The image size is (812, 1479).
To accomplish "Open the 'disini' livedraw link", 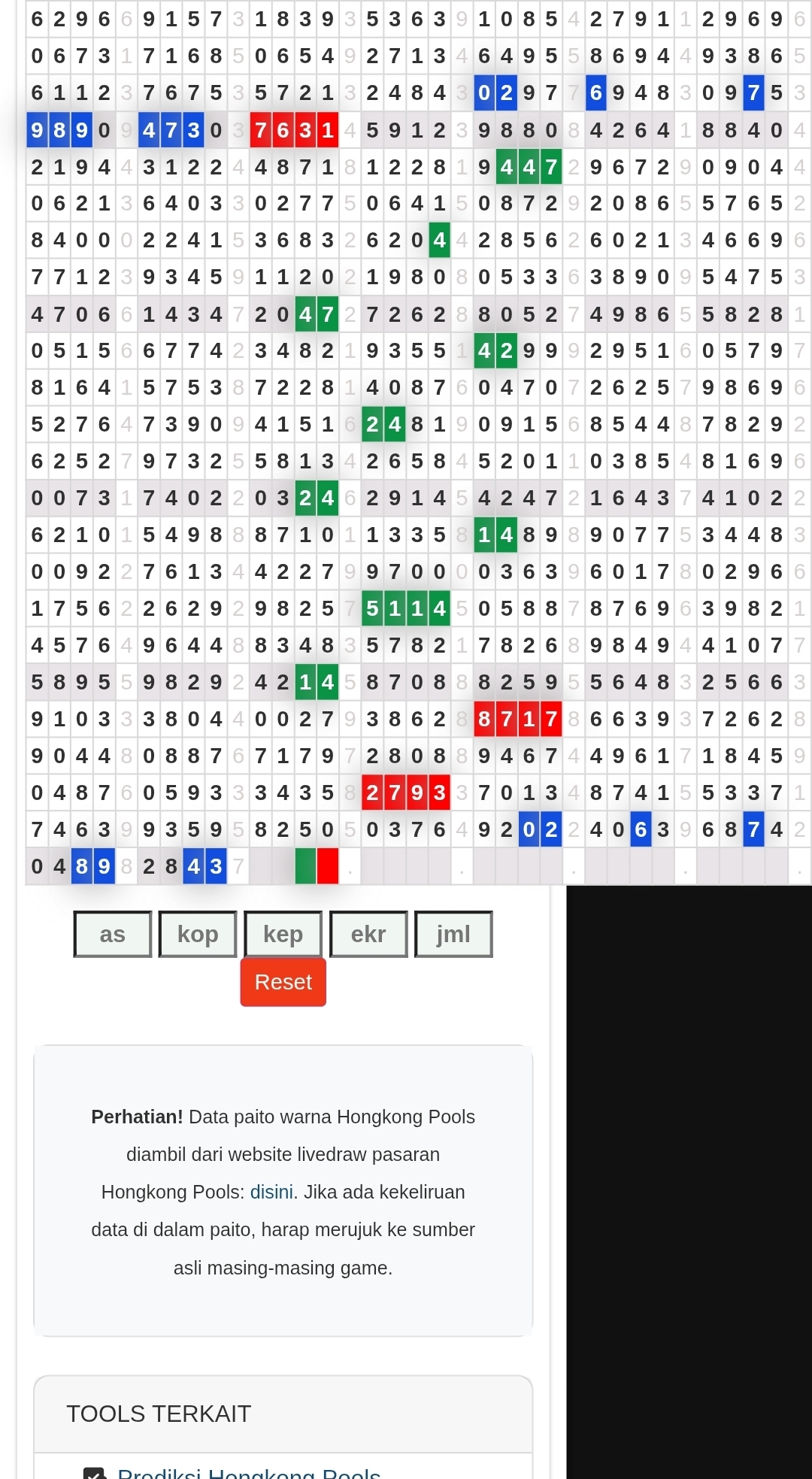I will click(x=271, y=1192).
